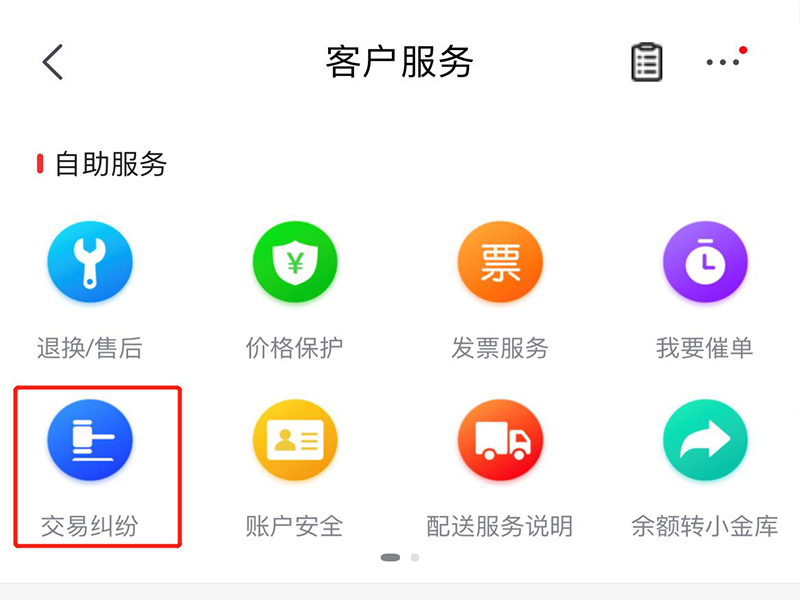This screenshot has height=600, width=800.
Task: View 配送服务说明
Action: pyautogui.click(x=500, y=442)
